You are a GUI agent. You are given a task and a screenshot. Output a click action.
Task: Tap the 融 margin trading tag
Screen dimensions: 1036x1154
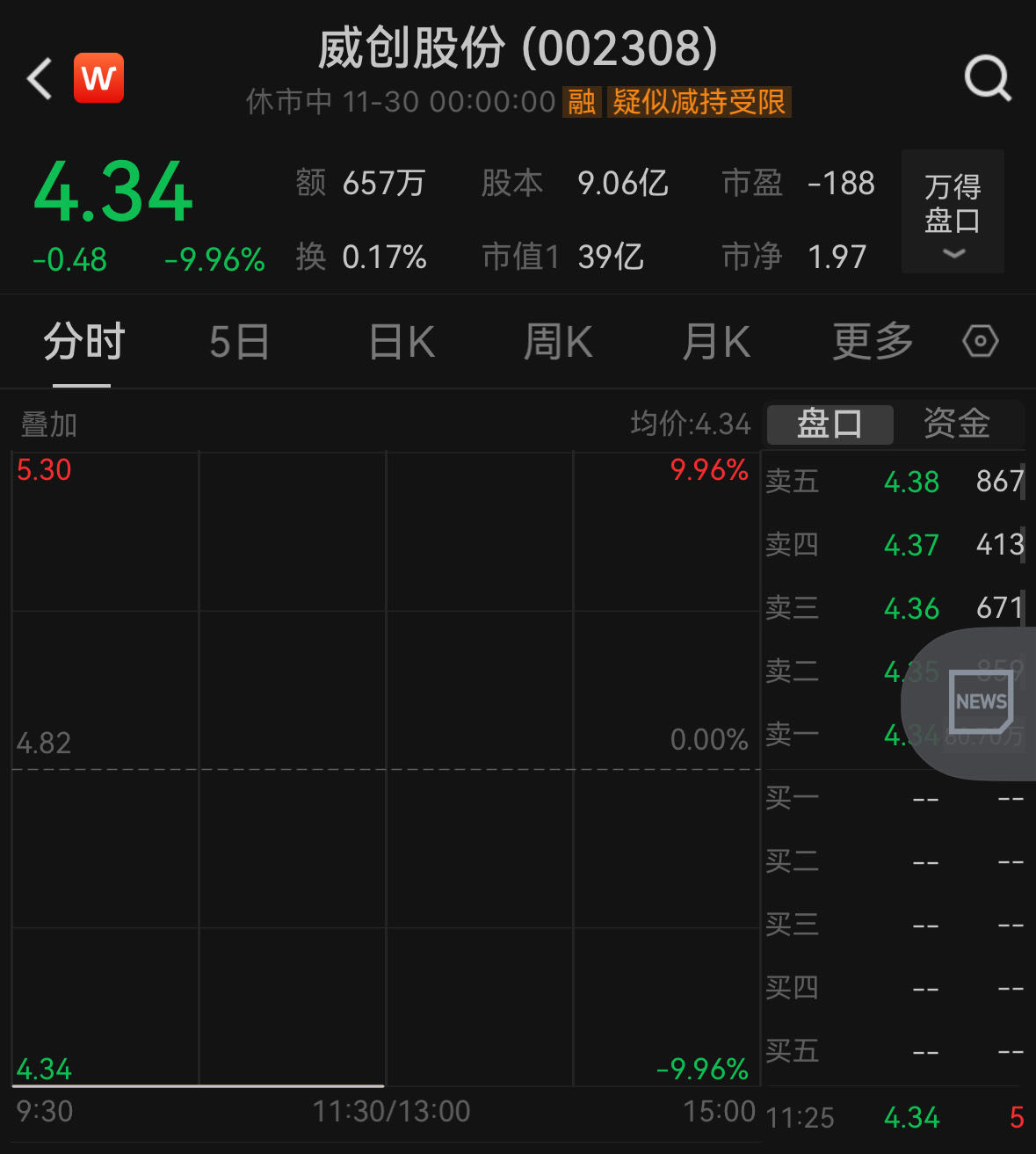pos(581,102)
